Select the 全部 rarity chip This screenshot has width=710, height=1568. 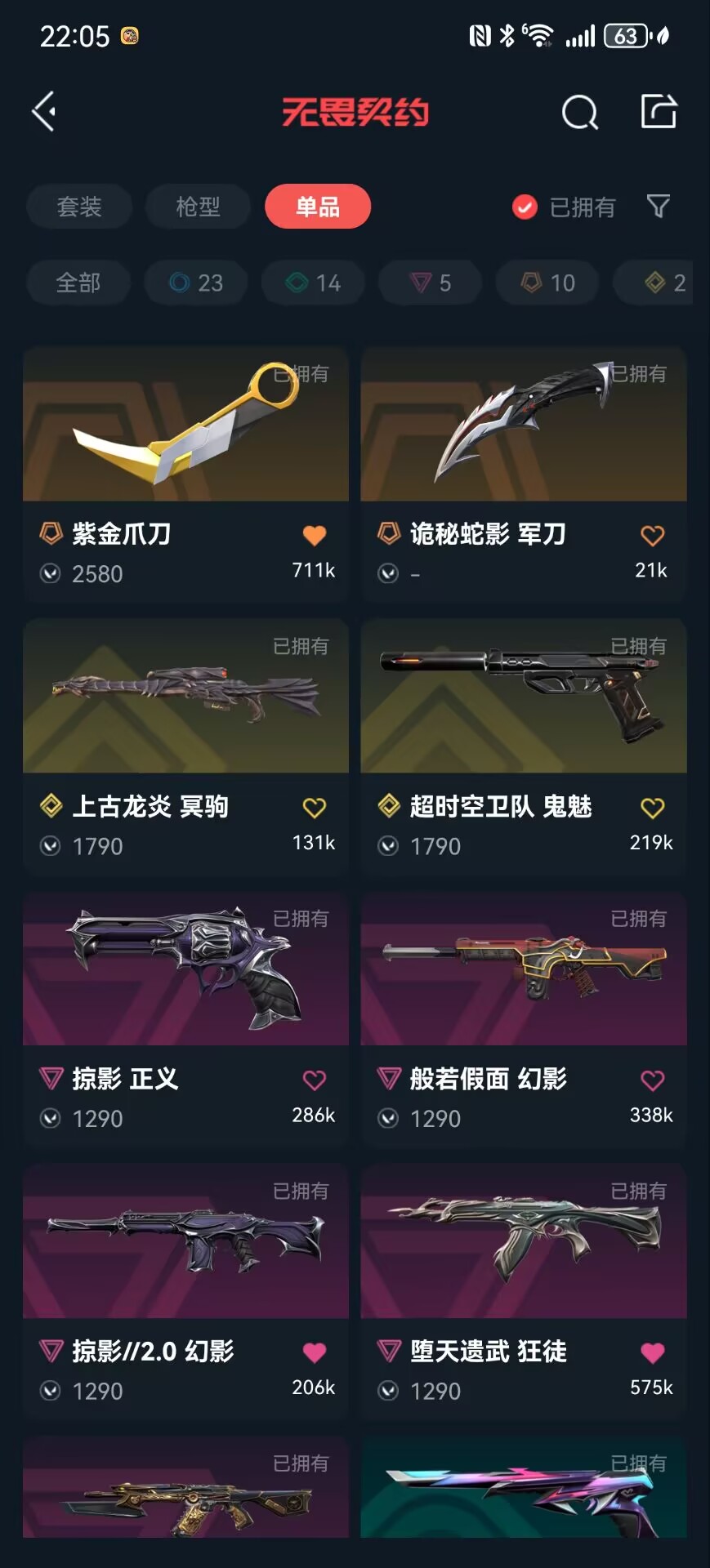[78, 283]
